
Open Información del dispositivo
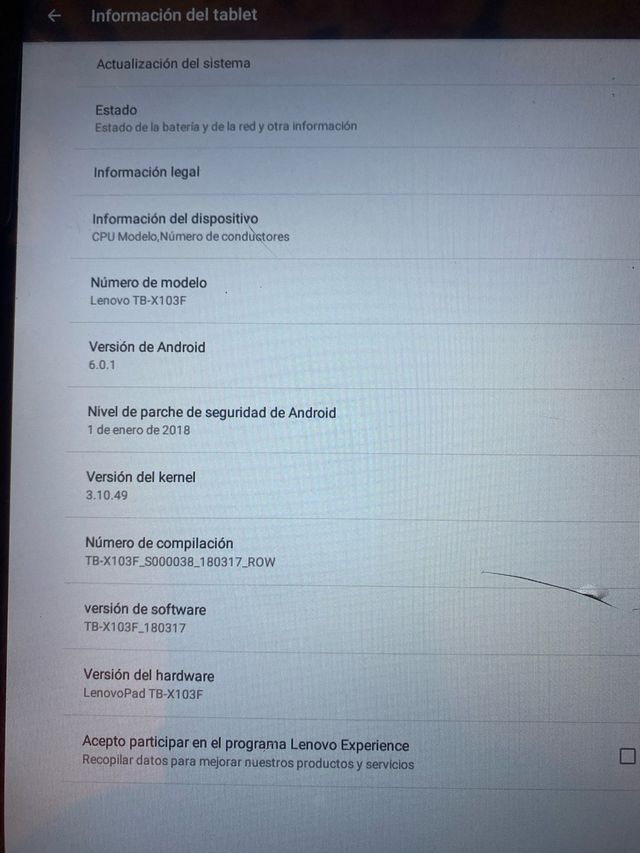coord(190,227)
